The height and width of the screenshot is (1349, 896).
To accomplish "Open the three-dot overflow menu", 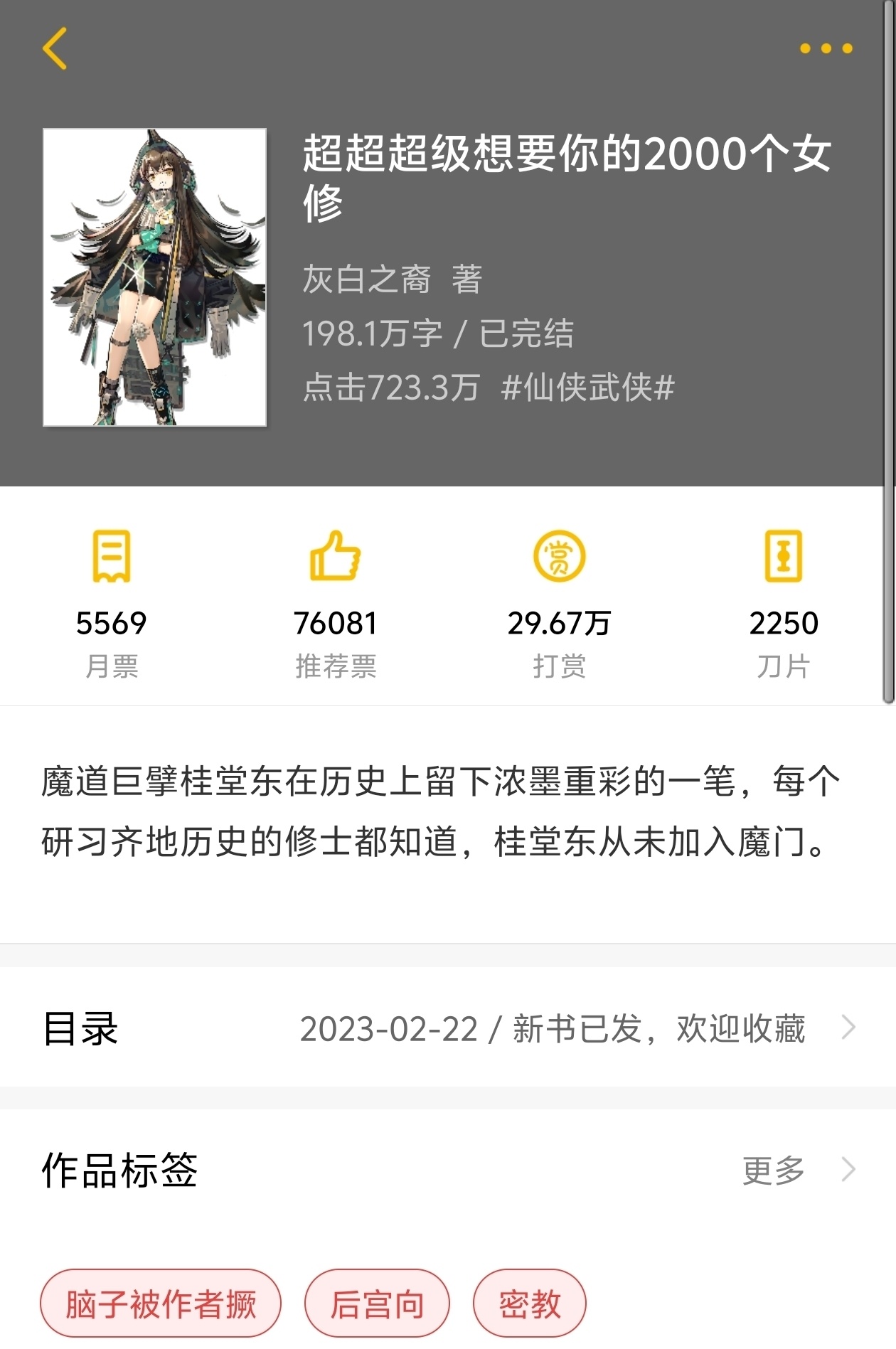I will 826,48.
